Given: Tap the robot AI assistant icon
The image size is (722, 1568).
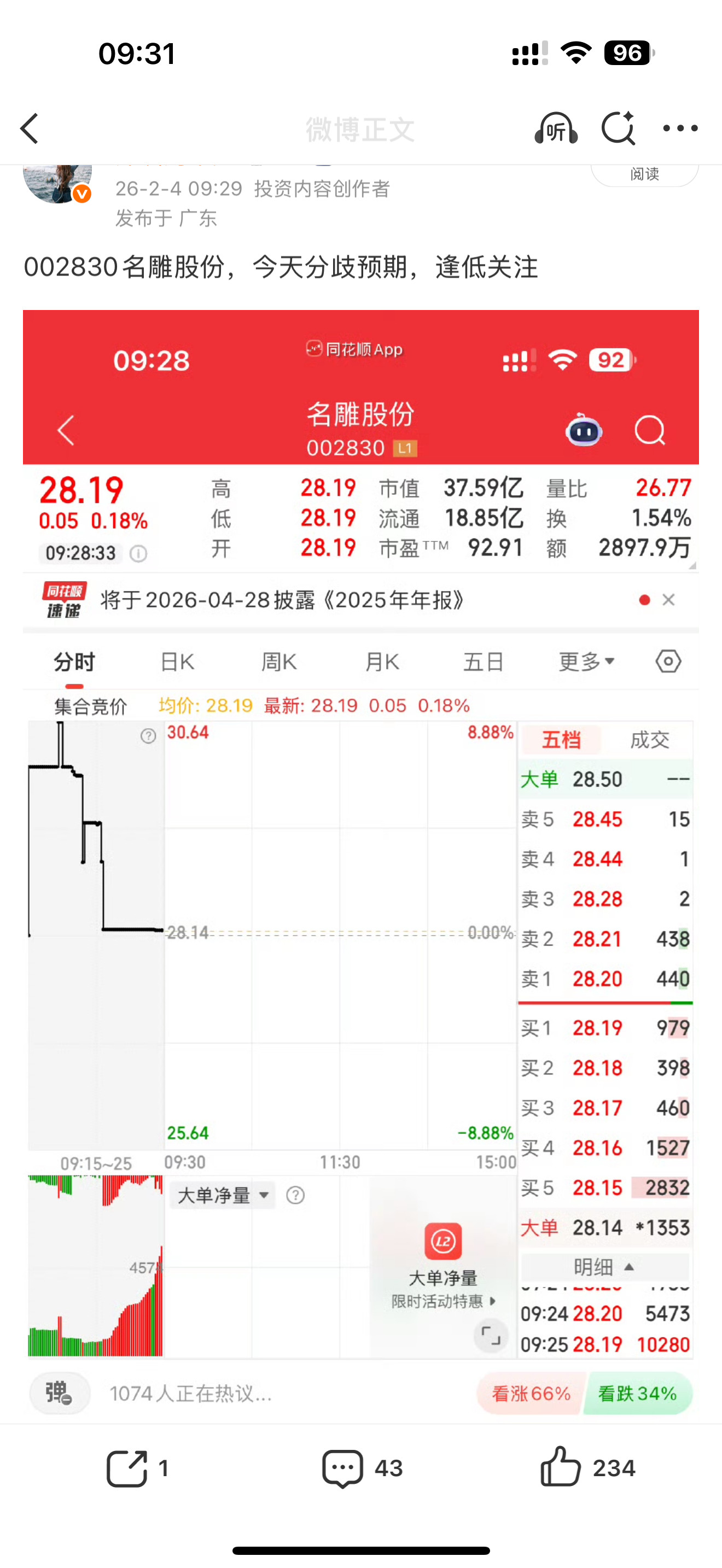Looking at the screenshot, I should pos(583,431).
